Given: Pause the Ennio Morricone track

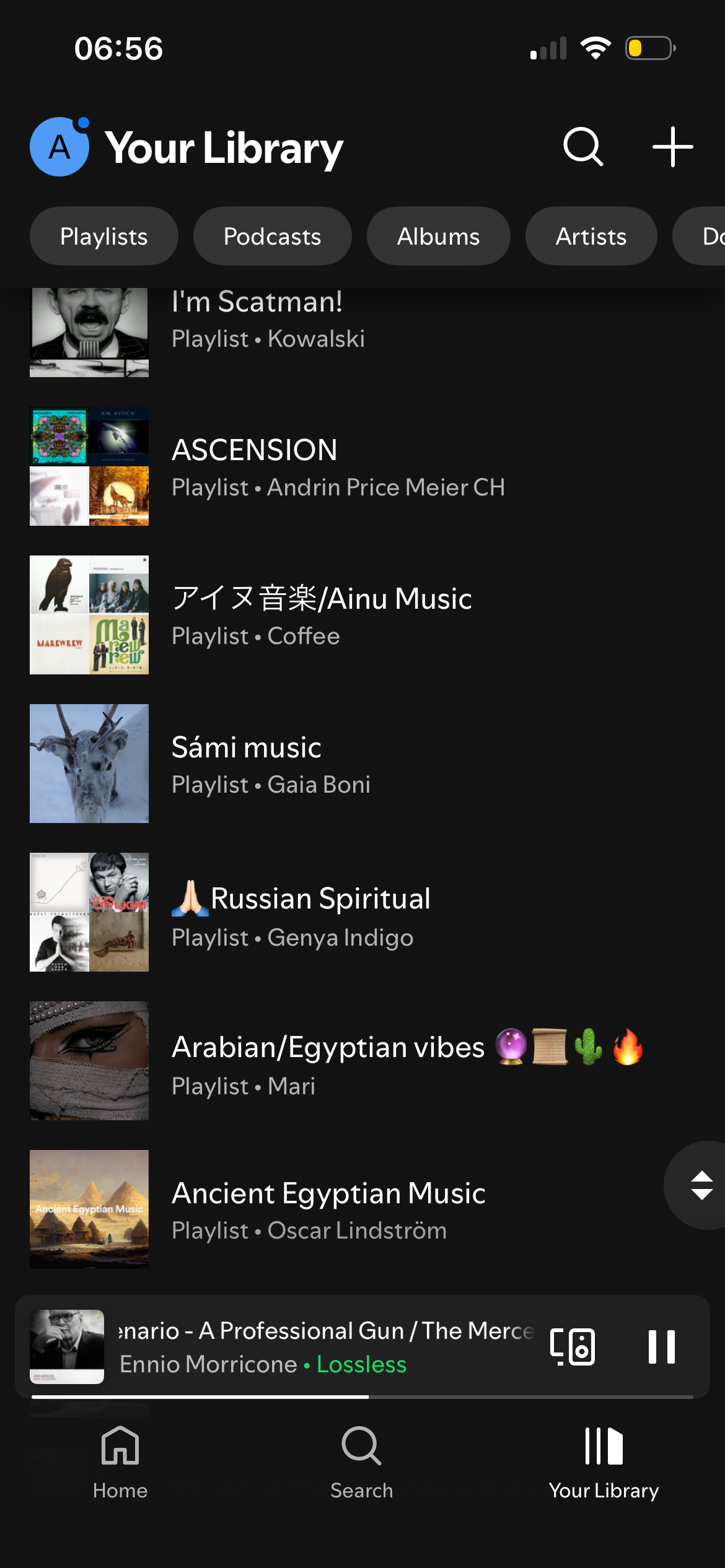Looking at the screenshot, I should coord(661,1346).
